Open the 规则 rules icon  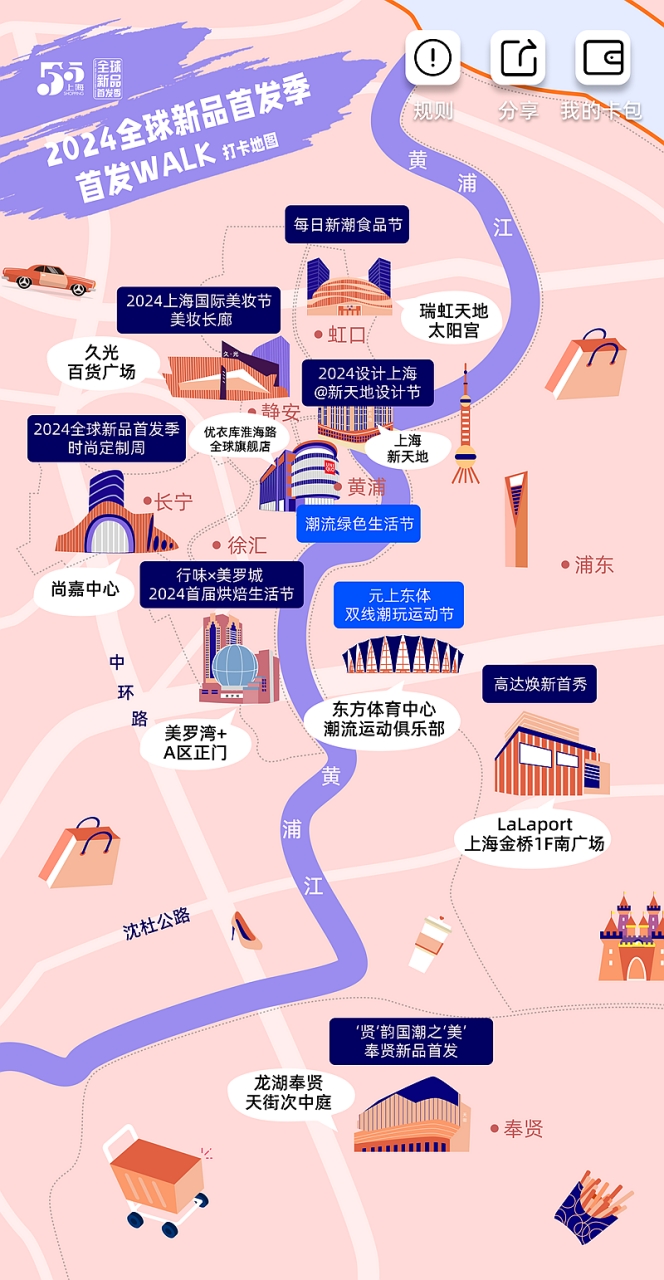click(433, 57)
